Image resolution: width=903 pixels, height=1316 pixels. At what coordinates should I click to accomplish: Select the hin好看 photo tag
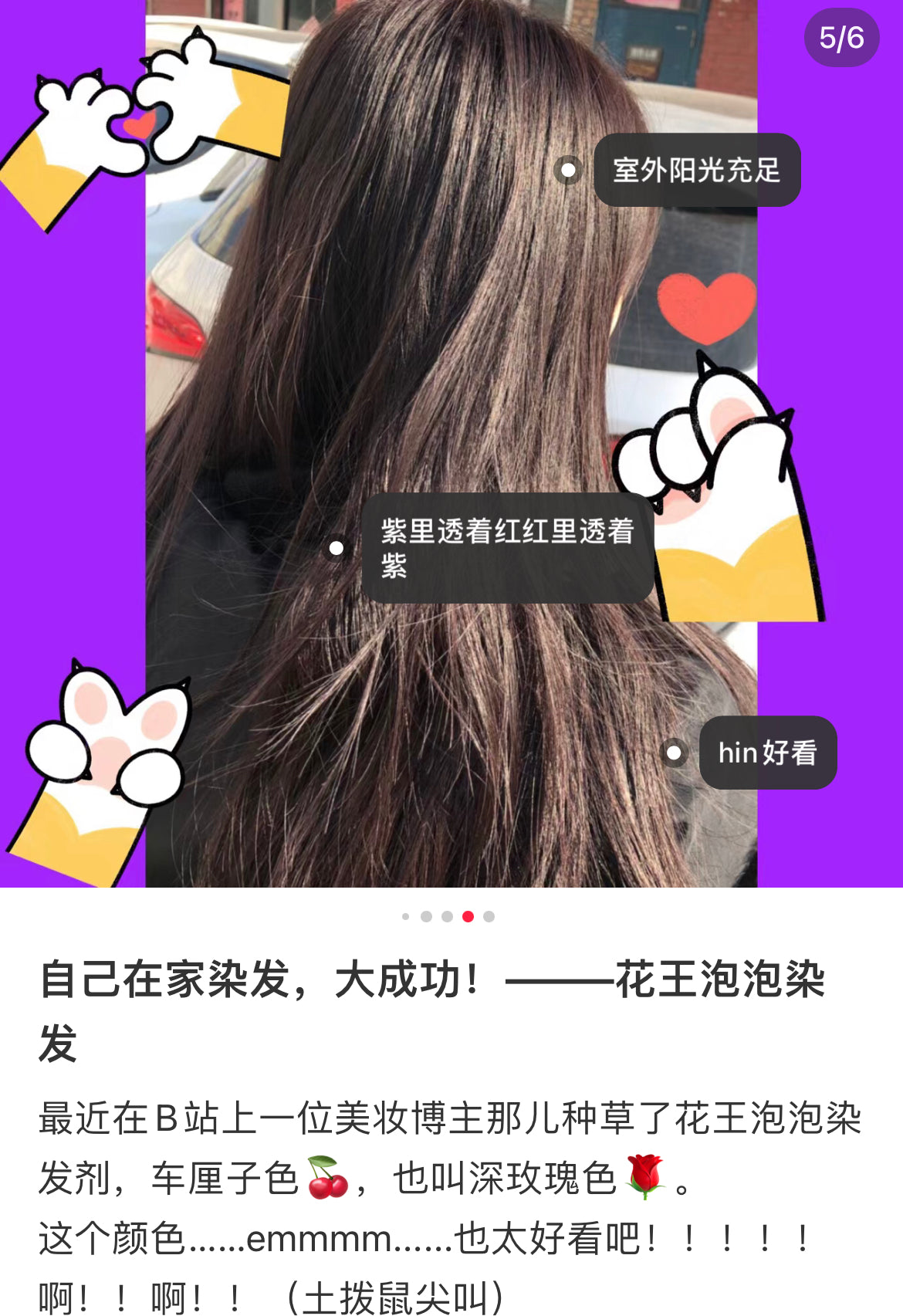pyautogui.click(x=767, y=753)
